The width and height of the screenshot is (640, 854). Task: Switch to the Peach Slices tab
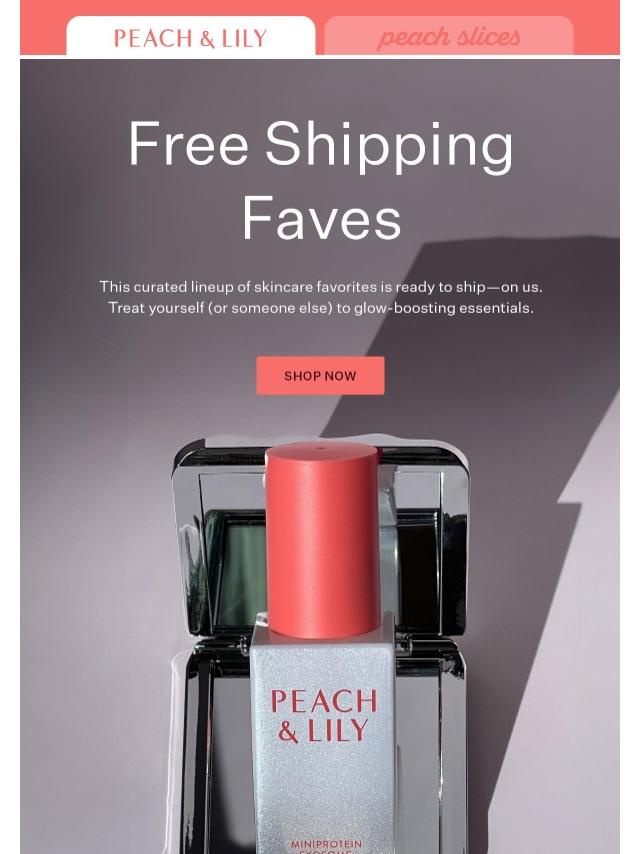coord(449,38)
